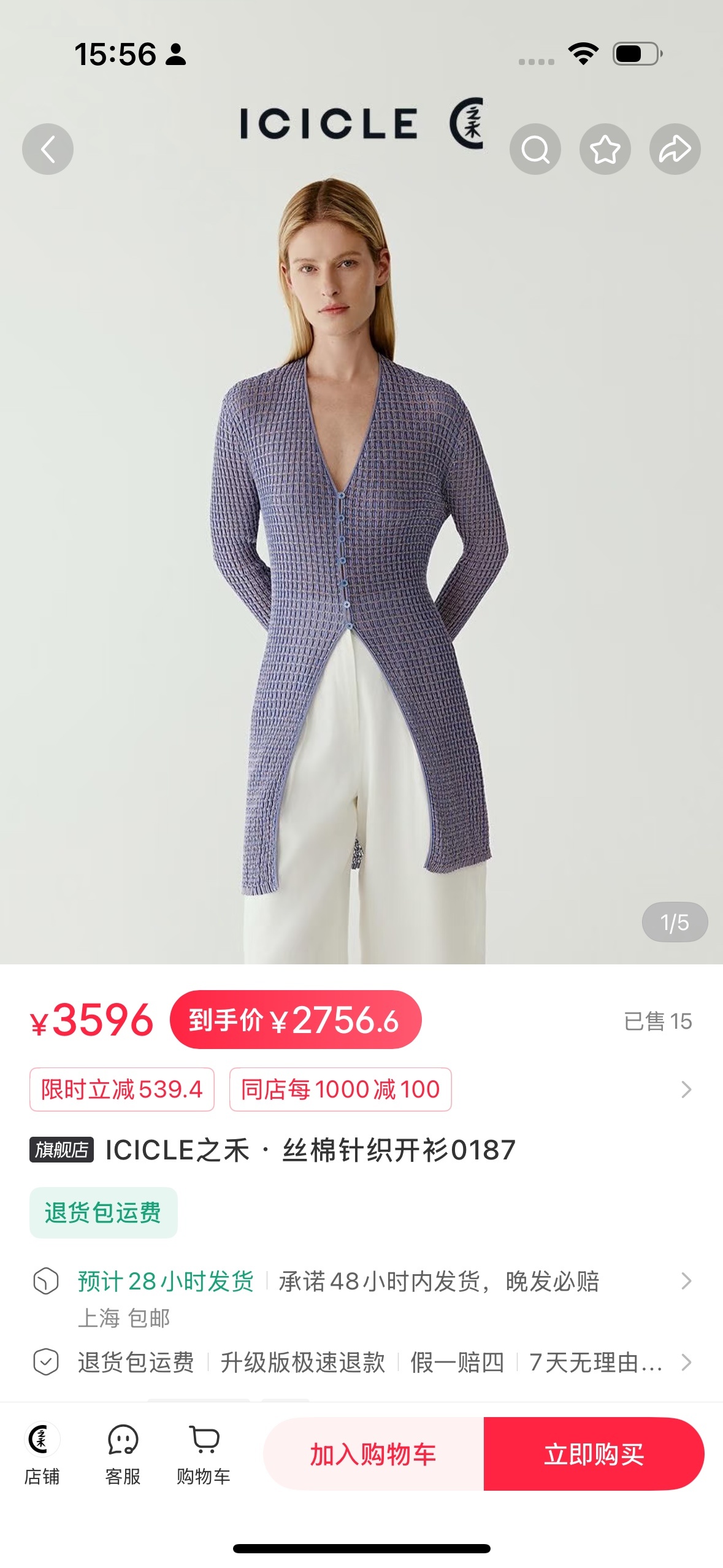Go back to the previous page
The height and width of the screenshot is (1568, 723).
coord(48,149)
